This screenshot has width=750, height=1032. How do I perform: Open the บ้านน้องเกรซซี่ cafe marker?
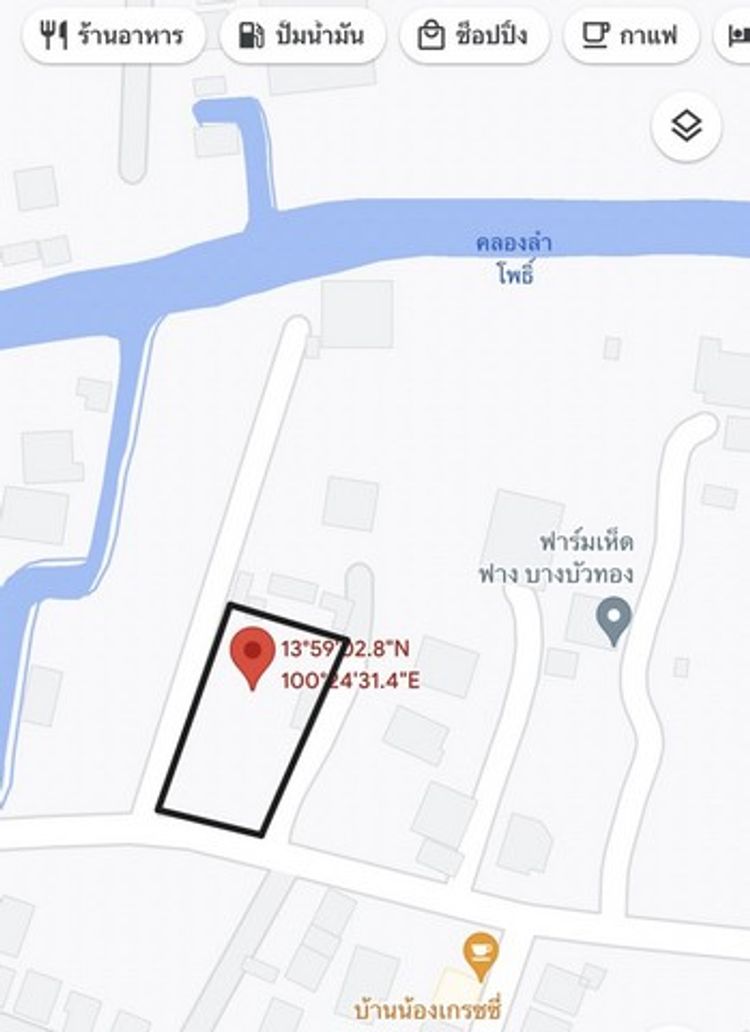pos(480,954)
